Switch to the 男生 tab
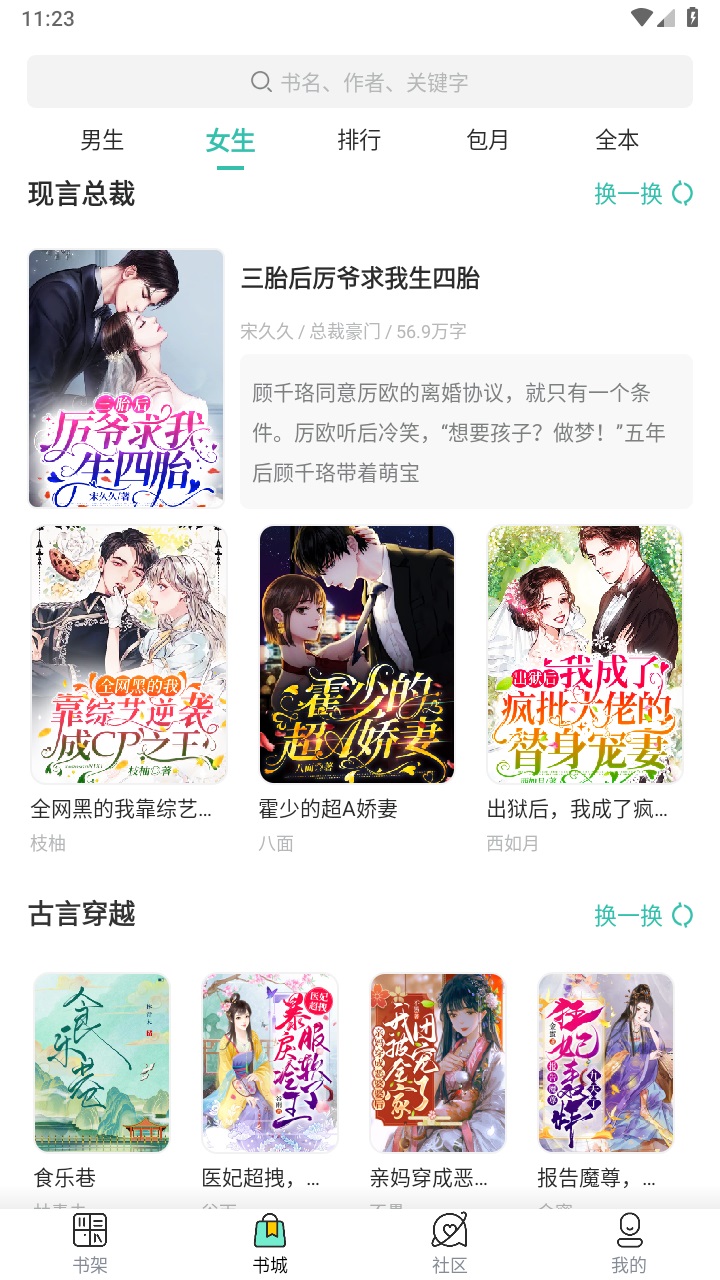 102,141
